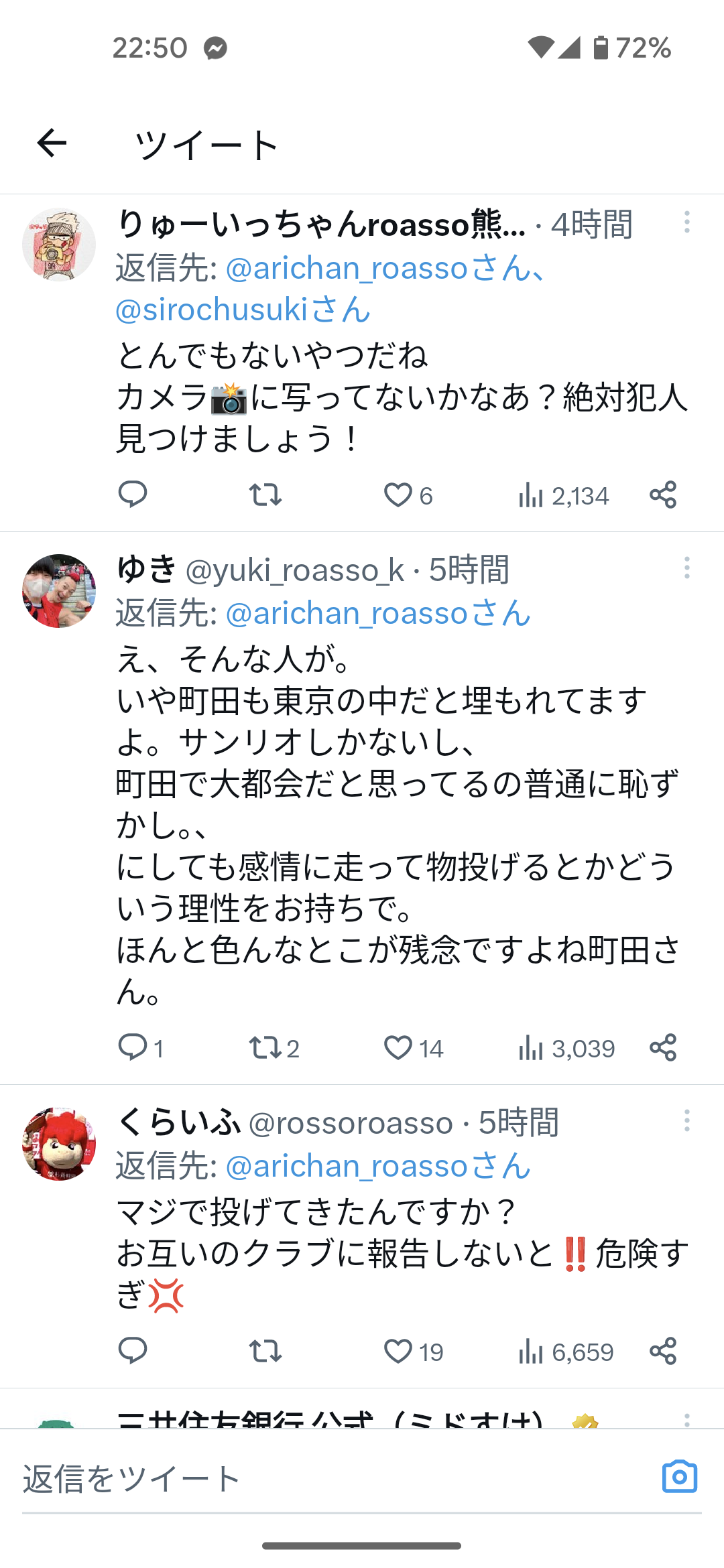Retweet りゅーいっちゃん's reply
Image resolution: width=724 pixels, height=1568 pixels.
(265, 495)
